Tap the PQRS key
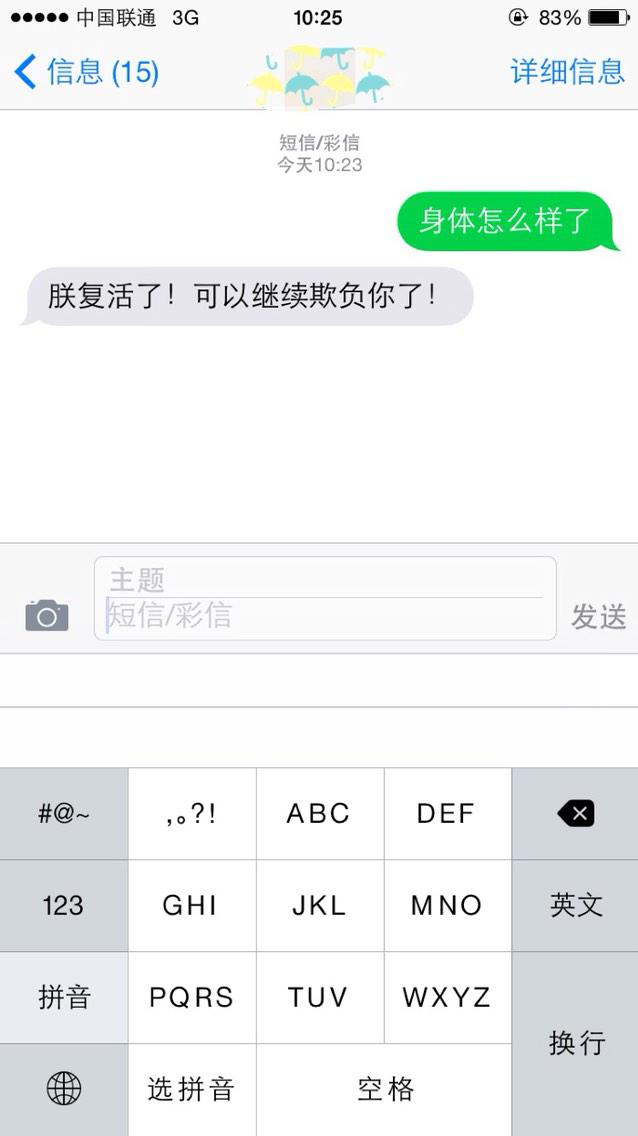 [191, 997]
